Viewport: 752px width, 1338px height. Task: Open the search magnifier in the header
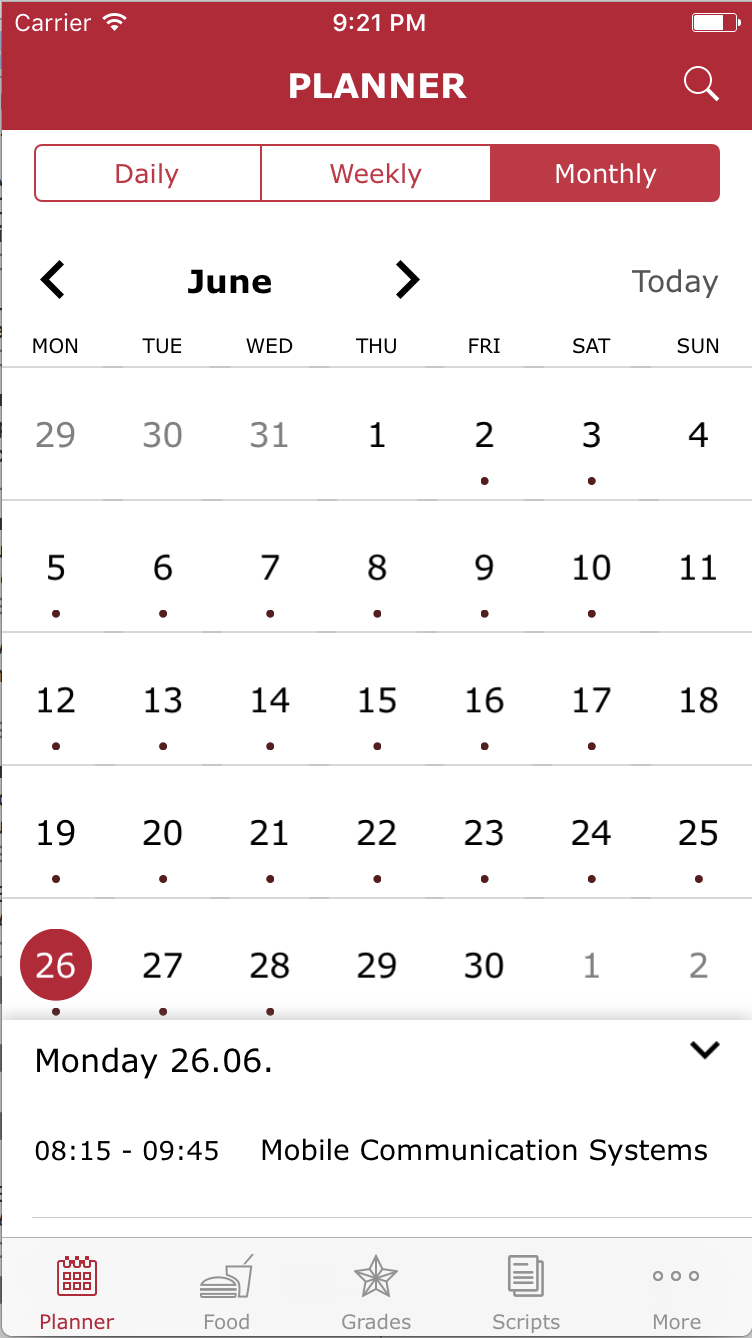(x=701, y=85)
